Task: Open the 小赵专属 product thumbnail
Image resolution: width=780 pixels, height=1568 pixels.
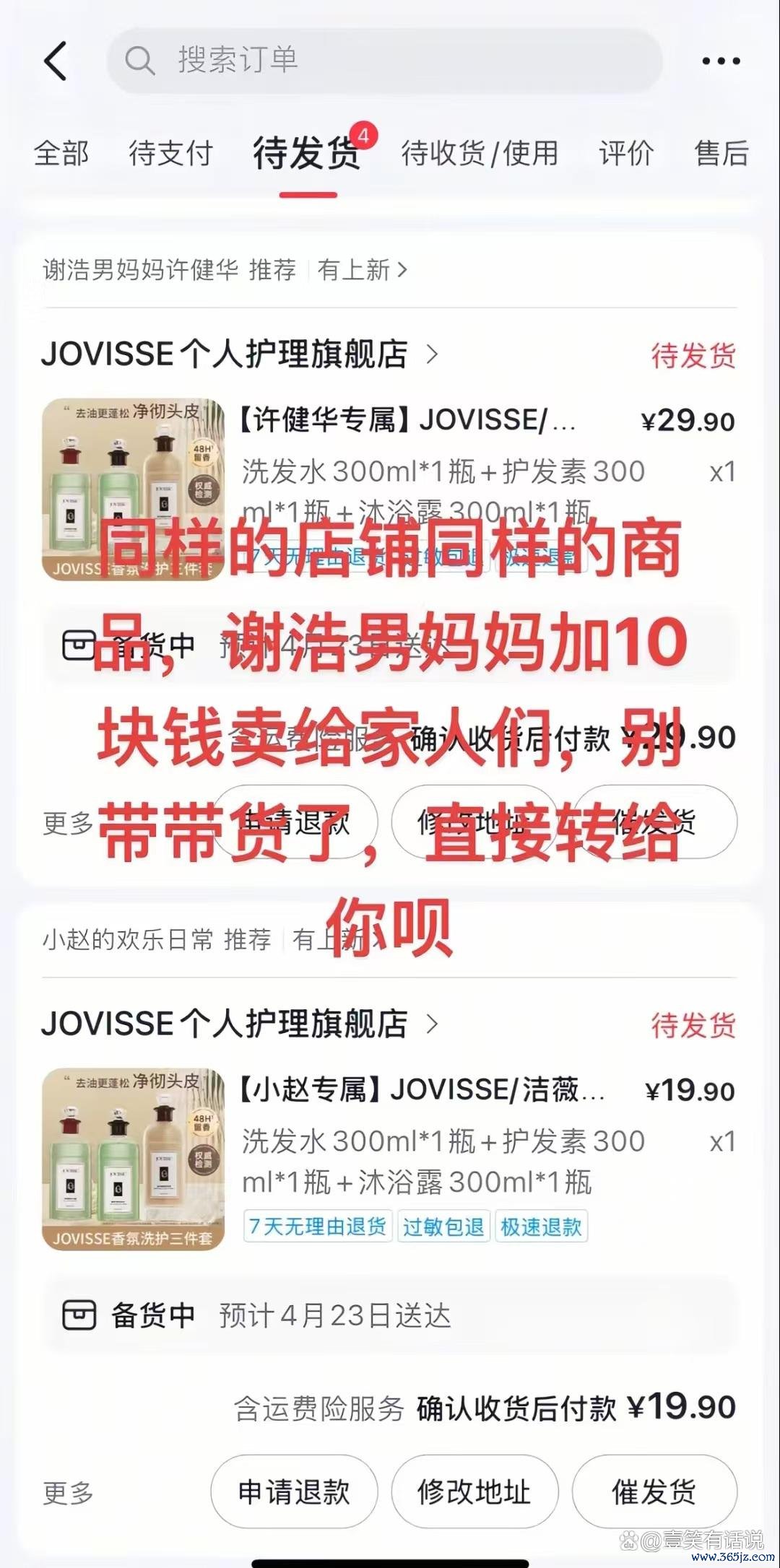Action: [133, 1159]
